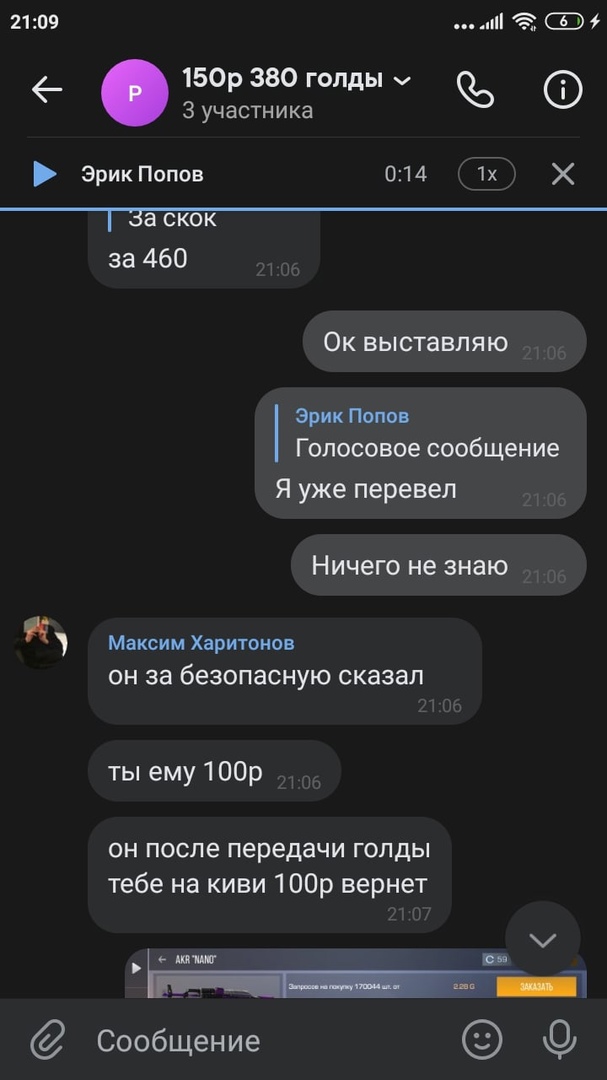Attach a file with the paperclip

coord(46,1040)
